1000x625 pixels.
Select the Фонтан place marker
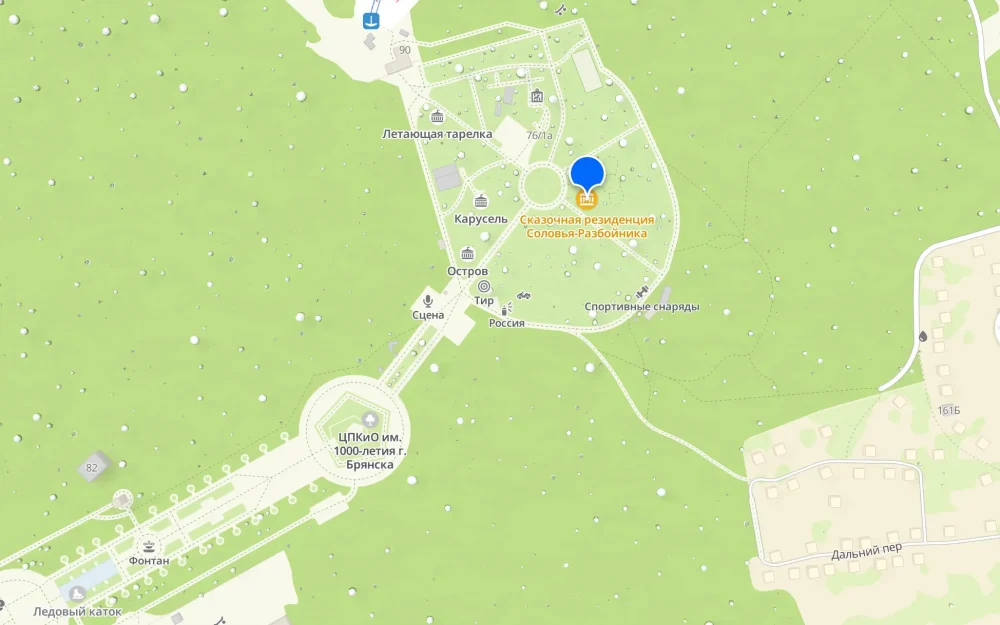[x=149, y=545]
